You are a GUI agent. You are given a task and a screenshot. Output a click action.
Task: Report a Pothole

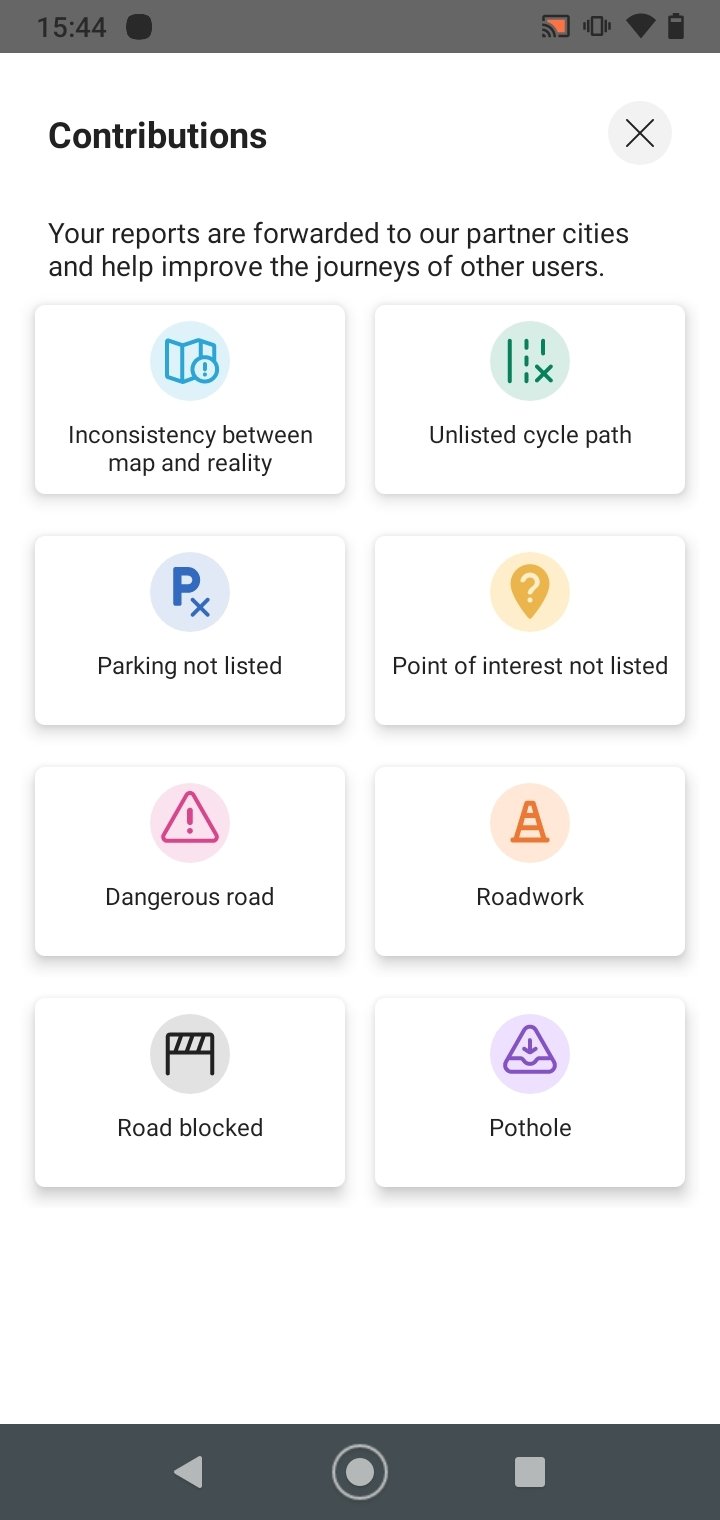530,1092
